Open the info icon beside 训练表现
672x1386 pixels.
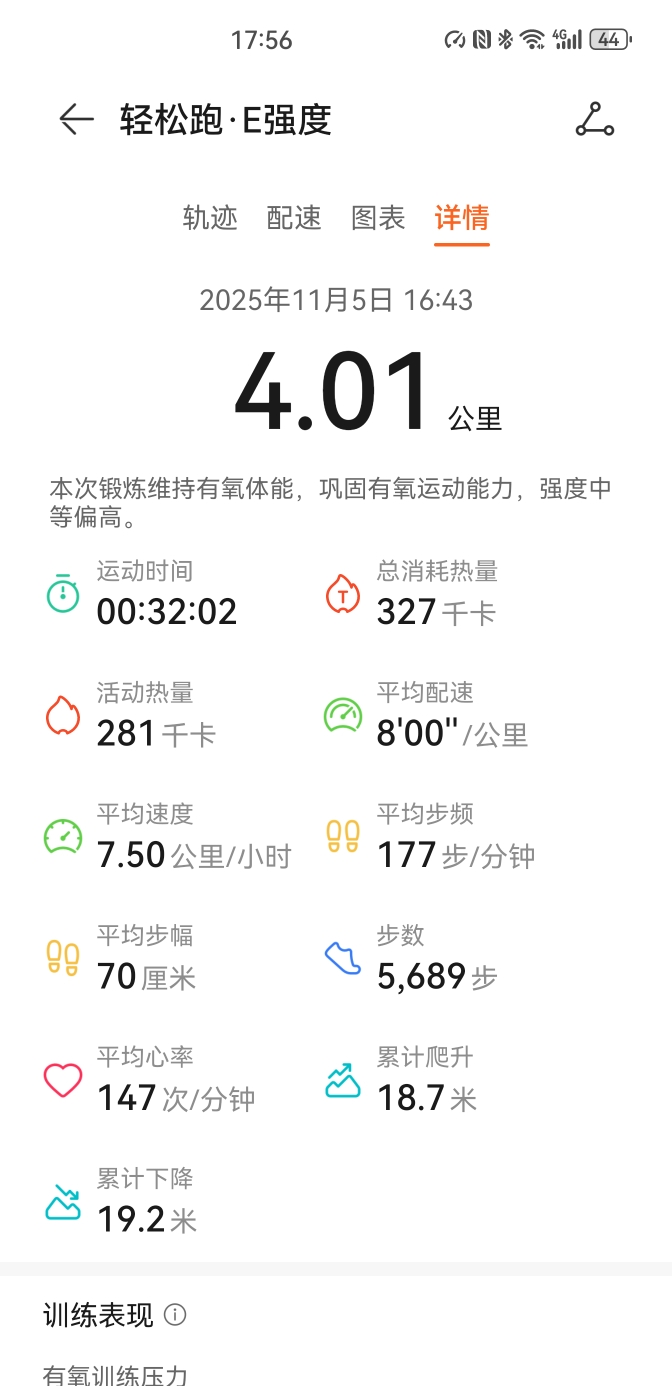pos(175,1315)
